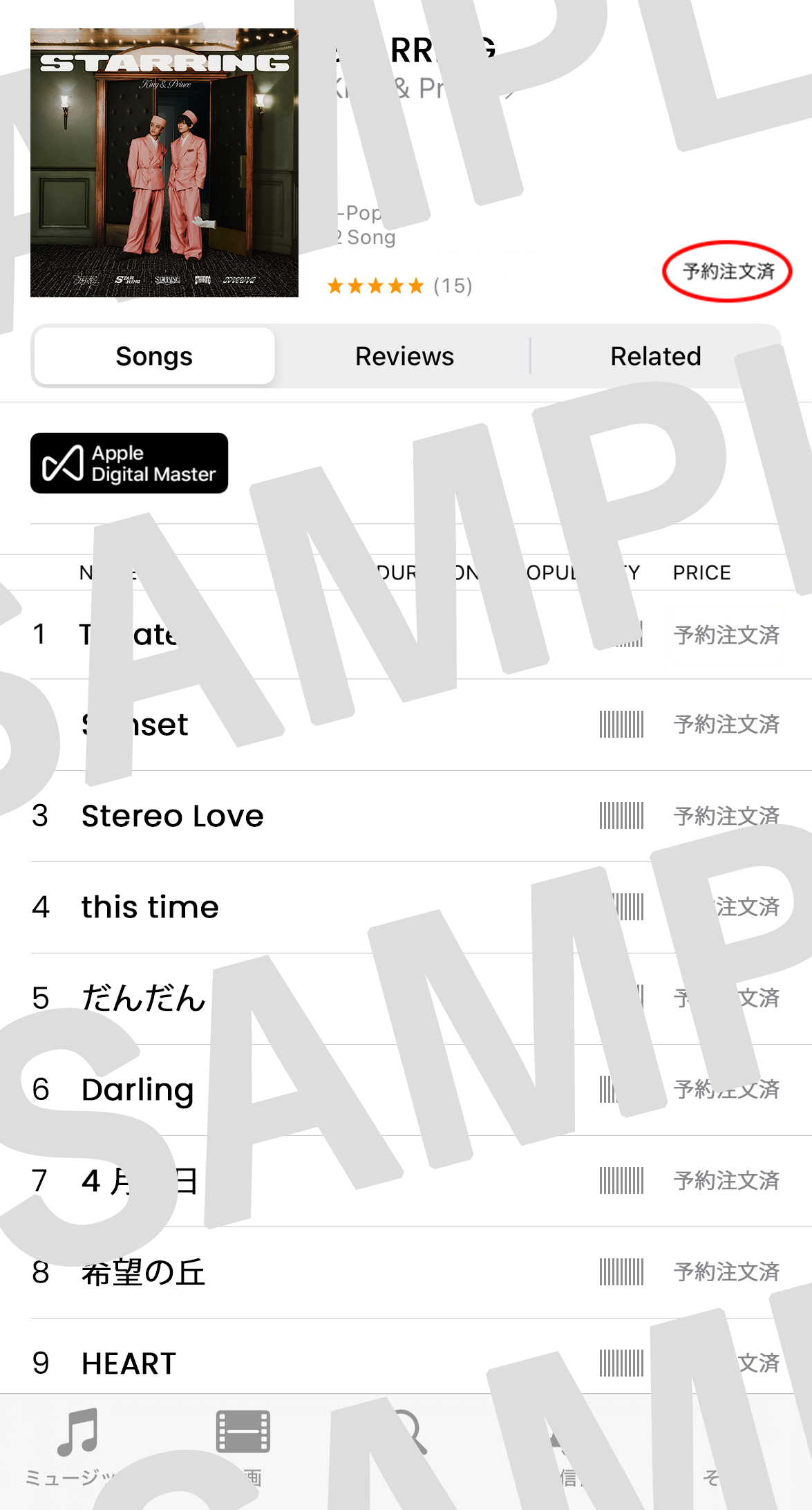Viewport: 812px width, 1510px height.
Task: Tap the pre-order button for 希望の丘
Action: [x=726, y=1272]
